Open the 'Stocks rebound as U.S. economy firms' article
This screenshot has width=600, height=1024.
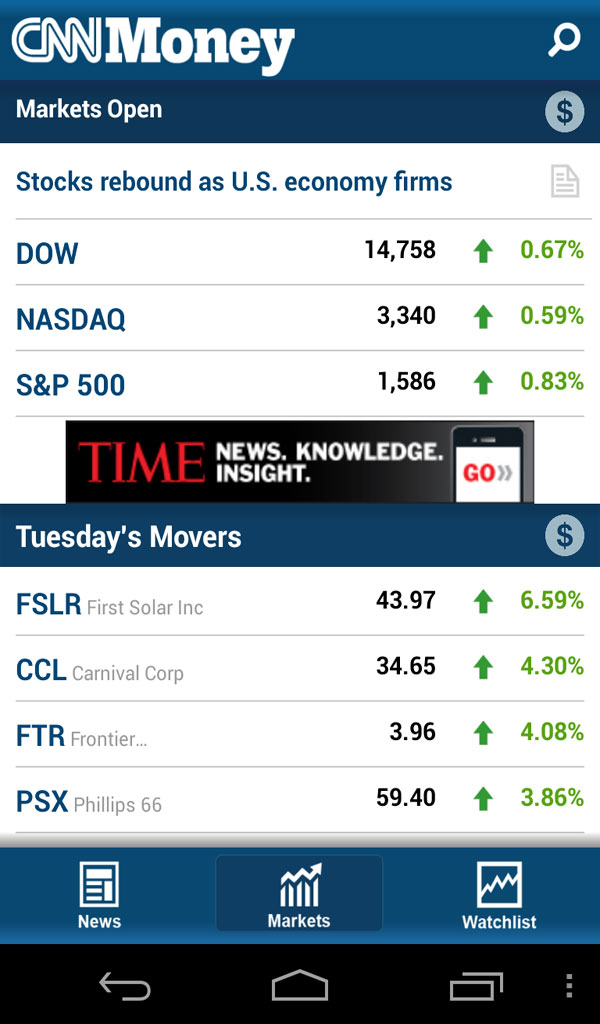tap(234, 182)
